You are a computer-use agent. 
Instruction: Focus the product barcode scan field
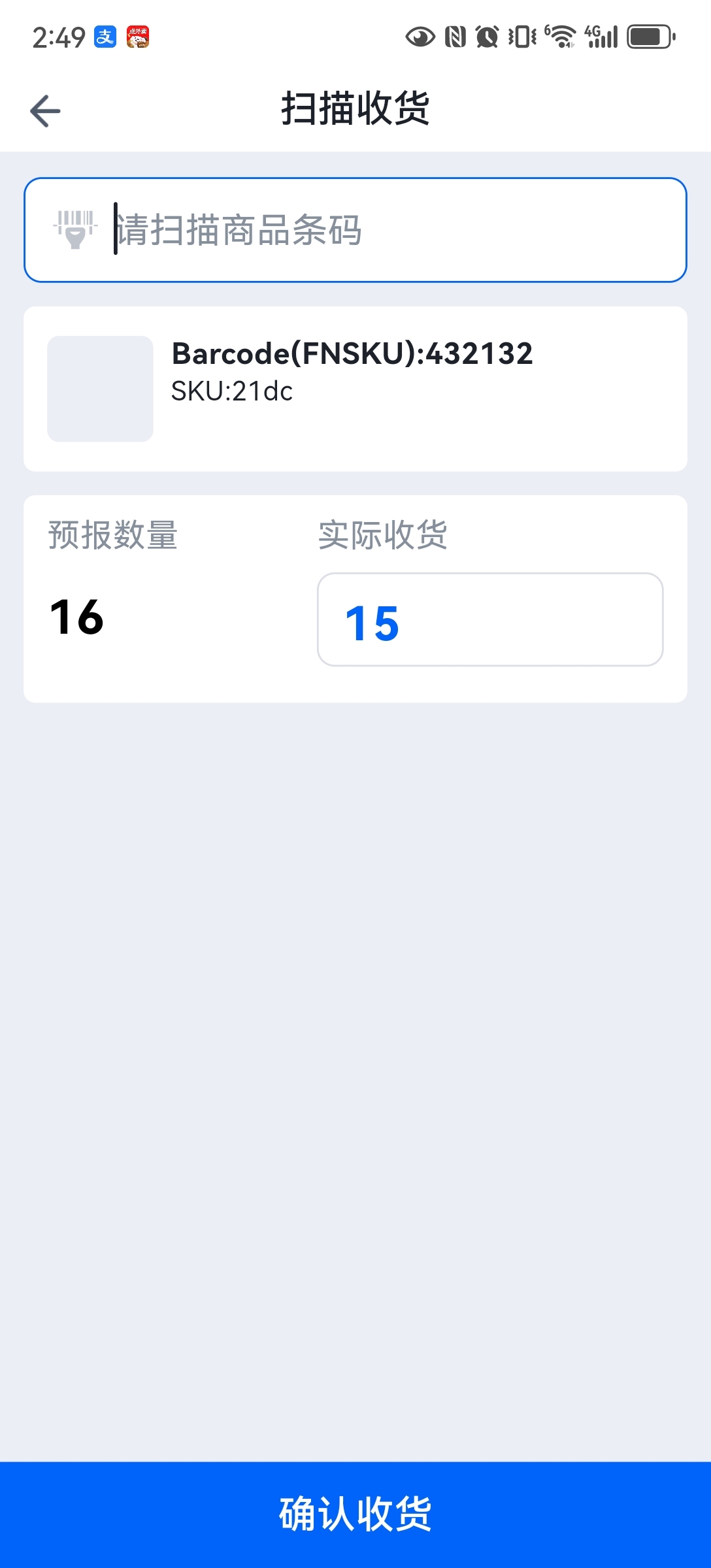click(355, 230)
